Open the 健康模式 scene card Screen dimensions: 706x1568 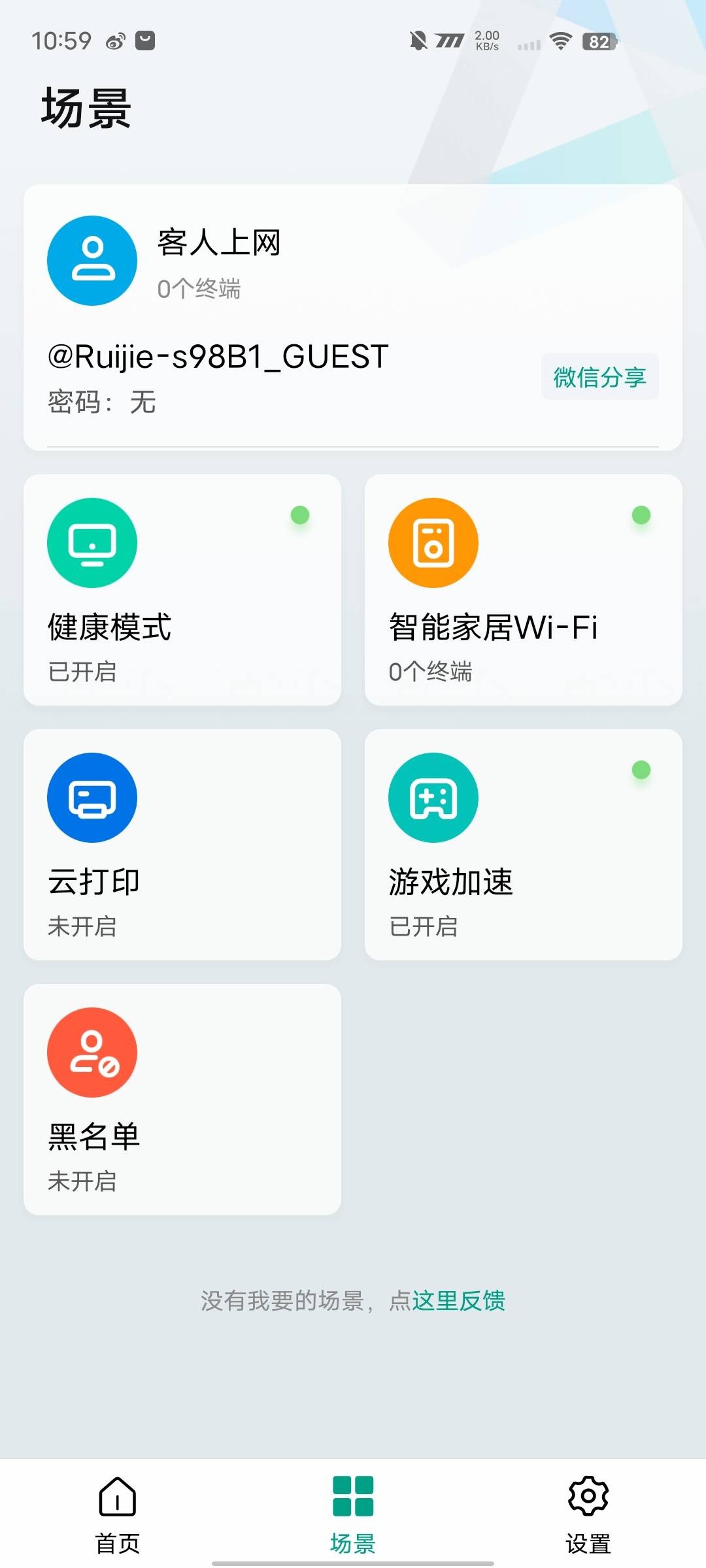tap(182, 589)
